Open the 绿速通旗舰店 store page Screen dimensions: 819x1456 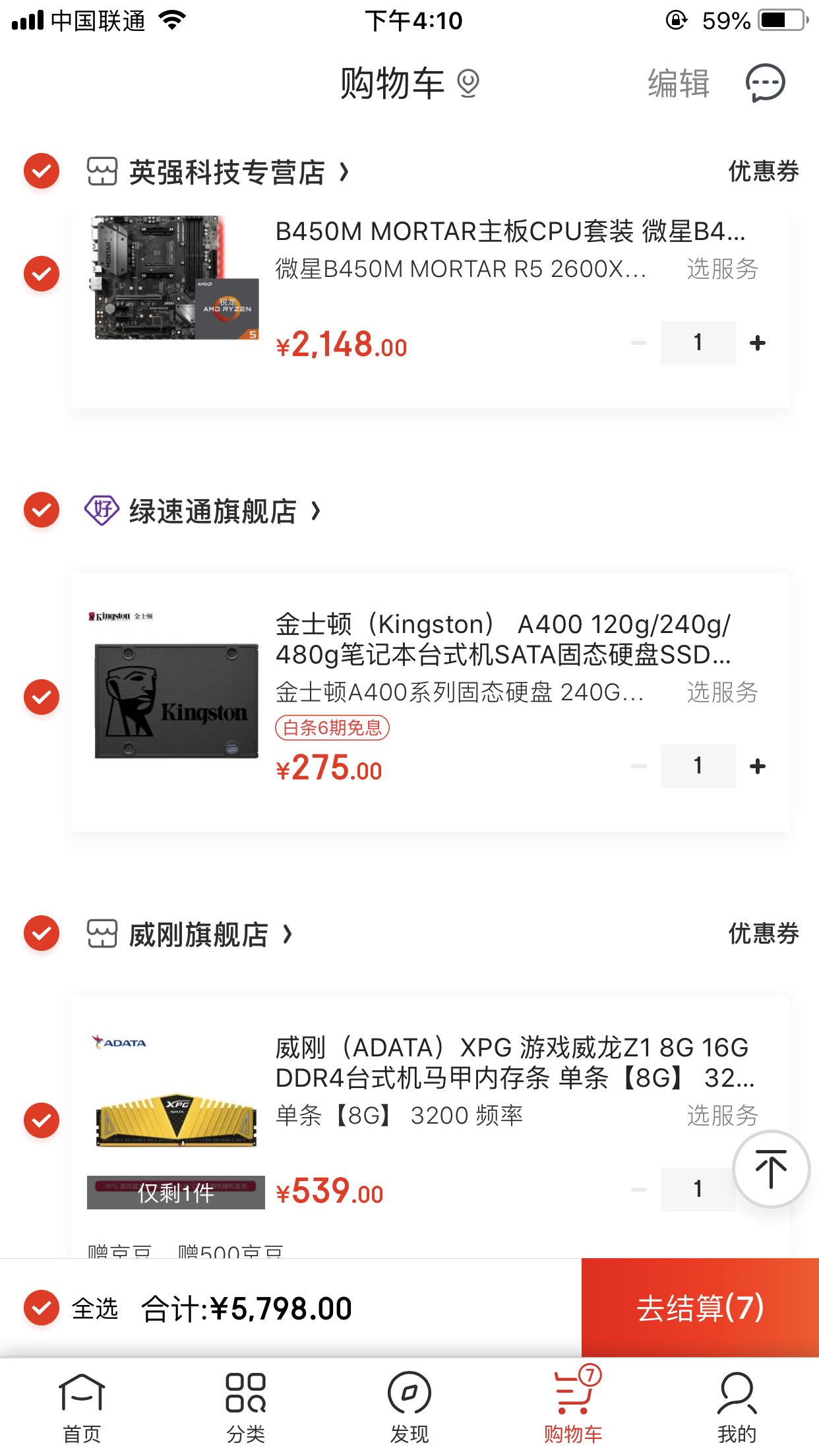coord(212,511)
